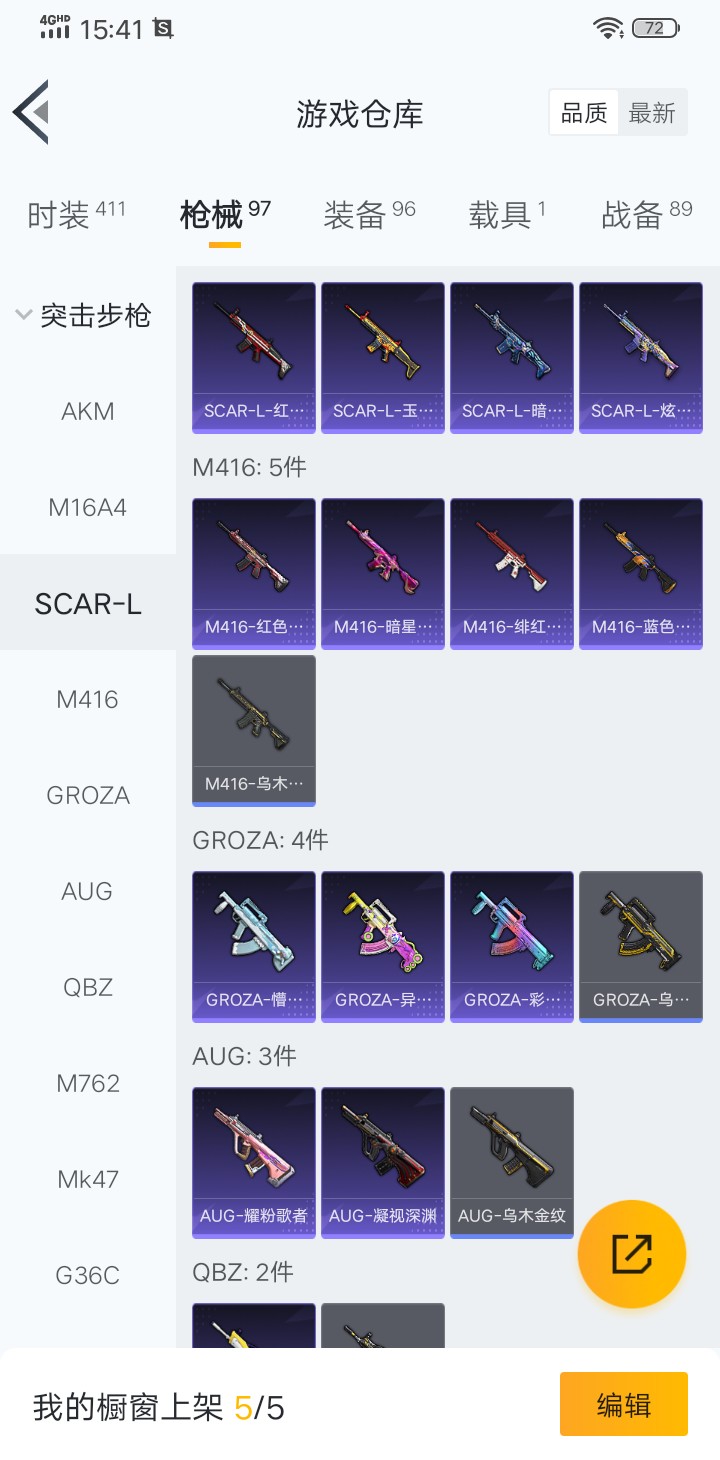Select the 品质 sort option
Screen dimensions: 720x1460
click(584, 114)
